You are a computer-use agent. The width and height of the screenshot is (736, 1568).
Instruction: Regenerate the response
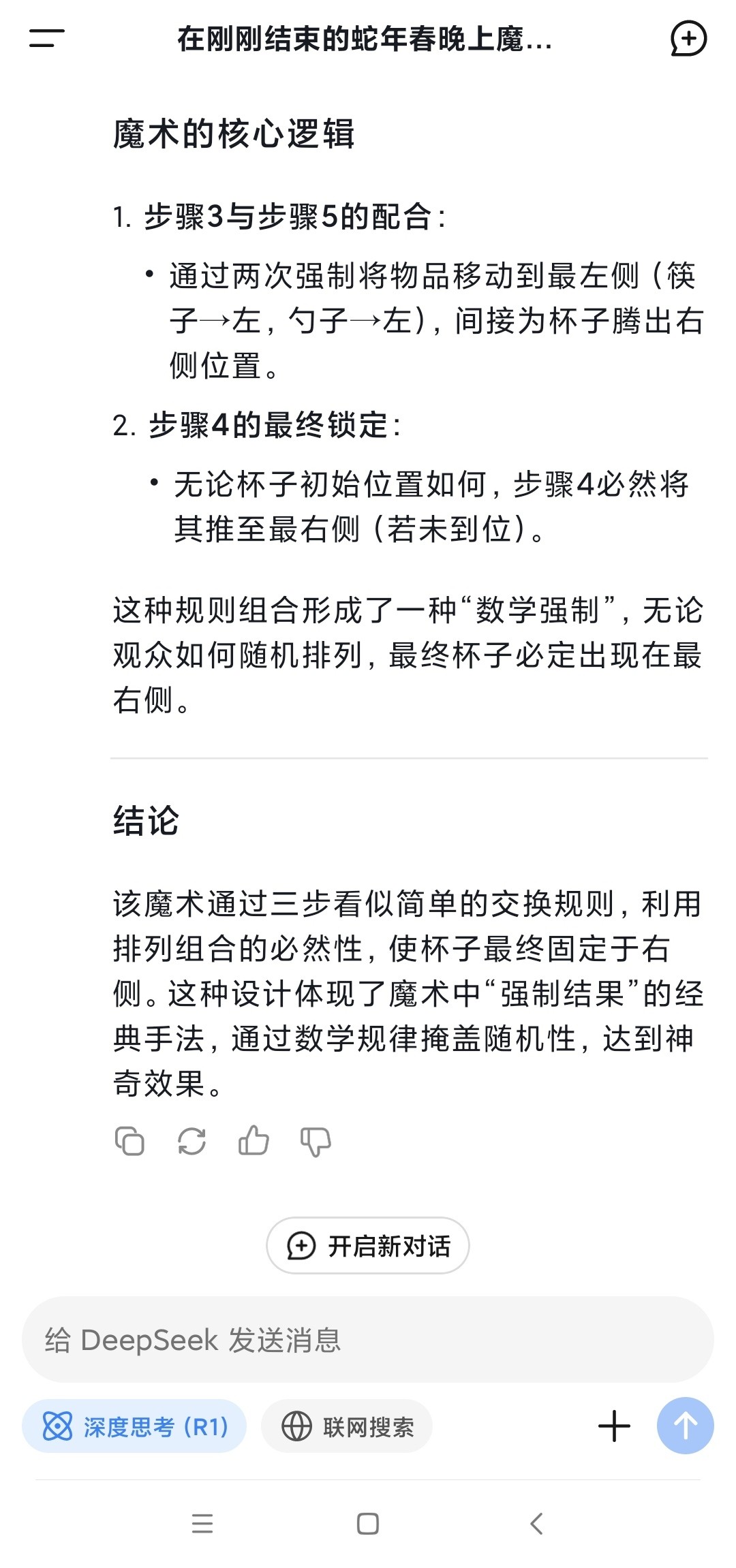pos(191,1141)
